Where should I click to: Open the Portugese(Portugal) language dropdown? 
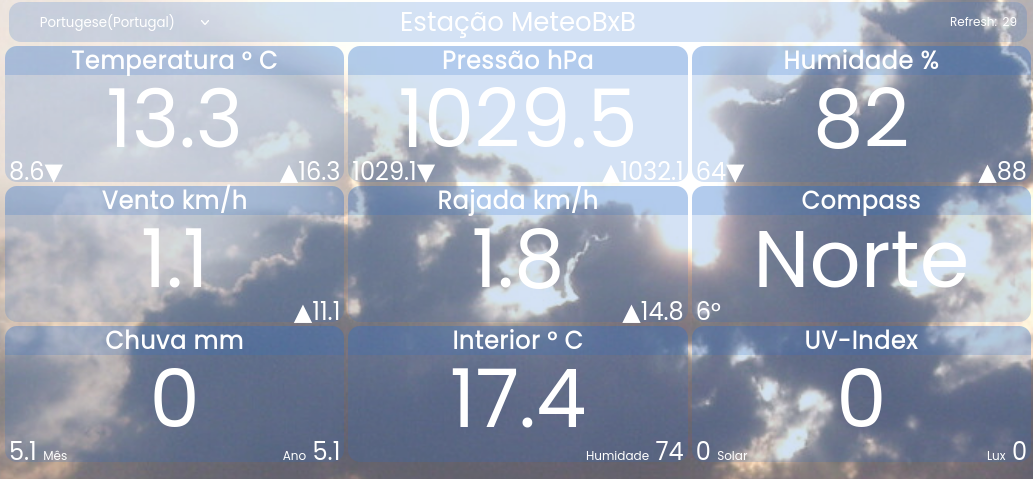point(124,22)
